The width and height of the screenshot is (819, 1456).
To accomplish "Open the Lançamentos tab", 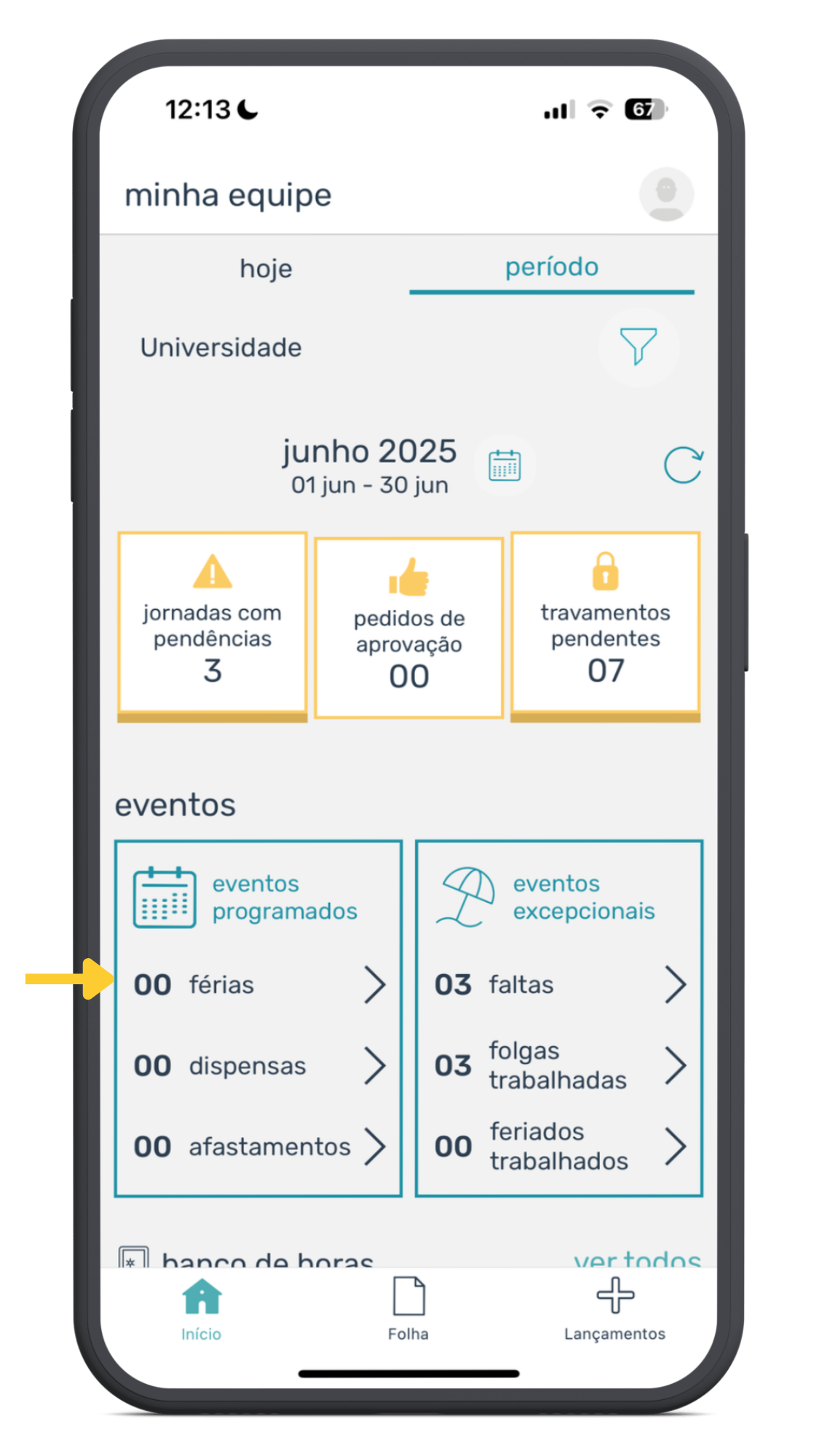I will point(615,1310).
